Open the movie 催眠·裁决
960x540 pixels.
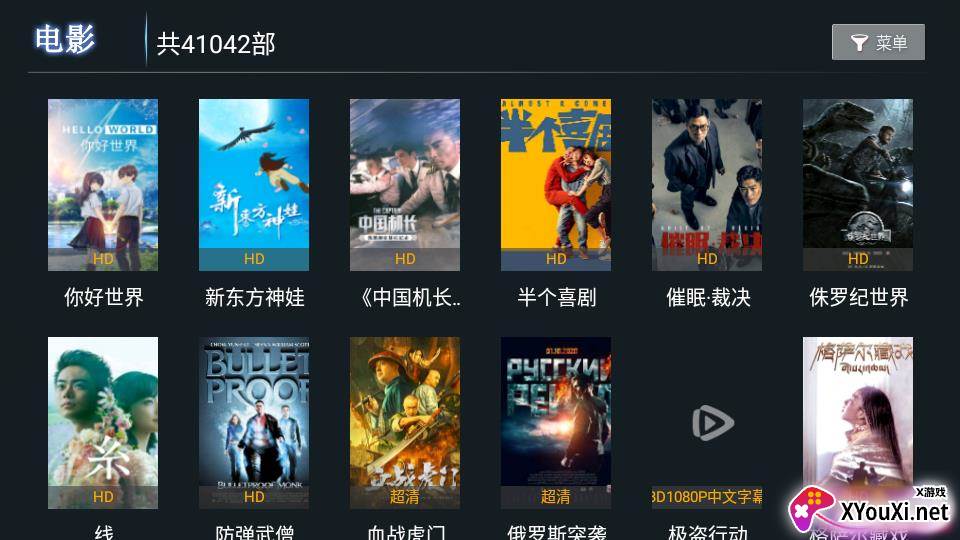click(707, 185)
